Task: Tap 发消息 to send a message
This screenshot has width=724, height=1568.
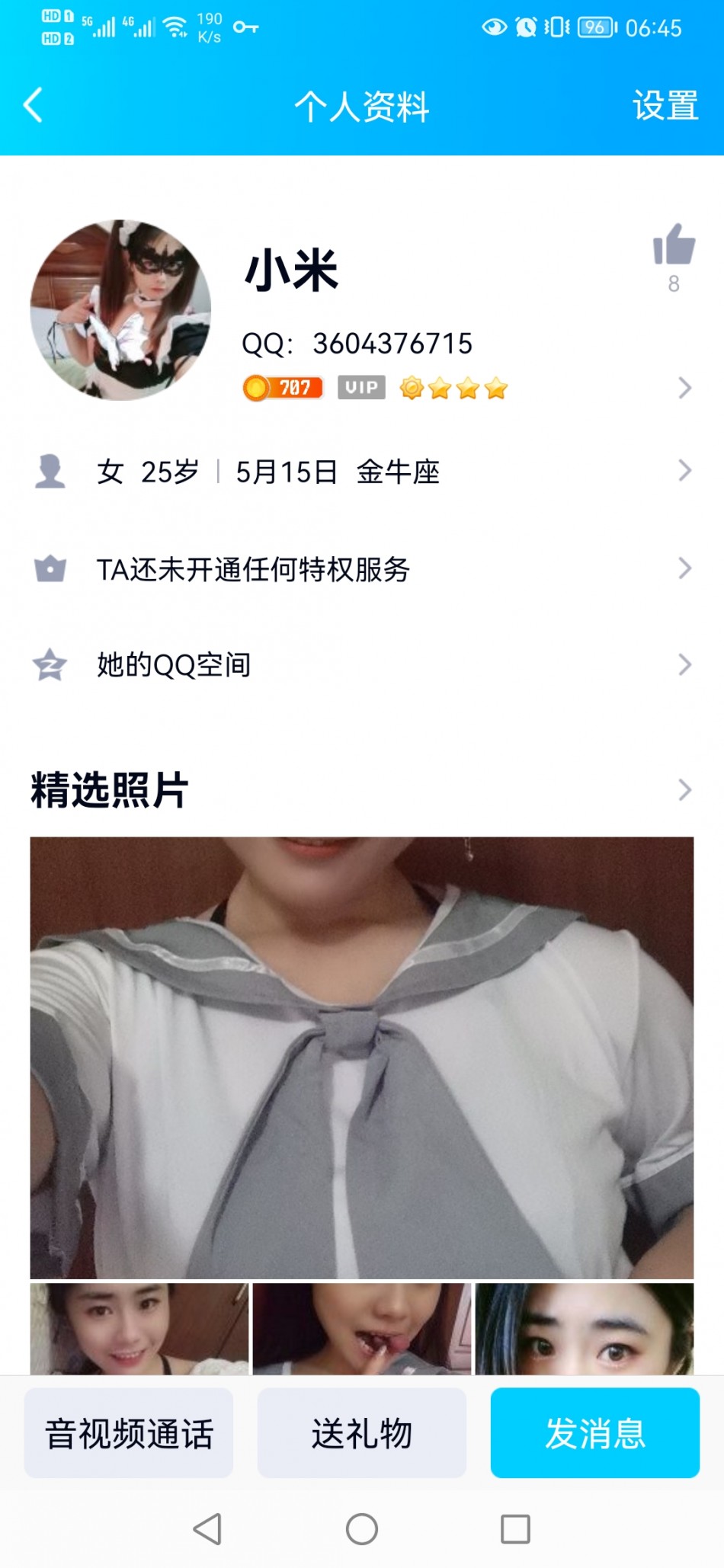Action: pos(594,1433)
